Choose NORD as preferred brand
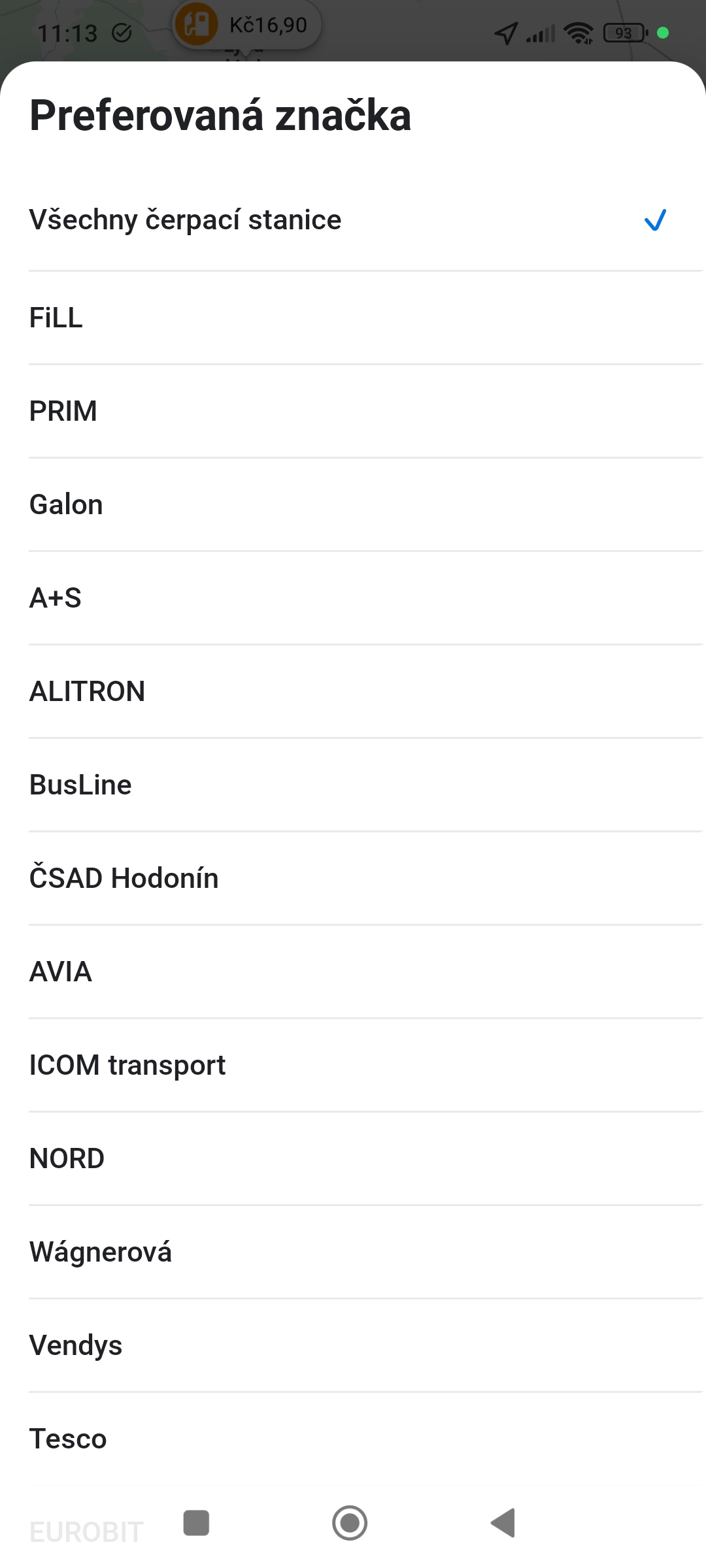 point(353,1159)
